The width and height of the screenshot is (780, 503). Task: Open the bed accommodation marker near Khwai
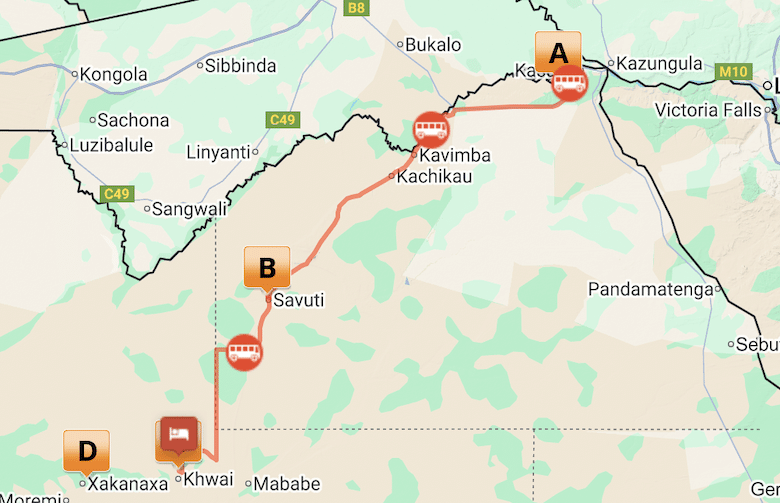point(178,435)
